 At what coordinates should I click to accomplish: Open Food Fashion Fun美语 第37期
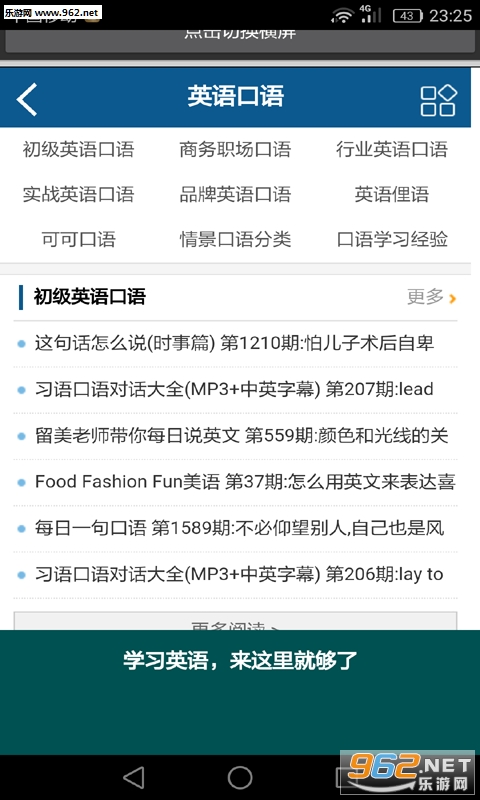[x=235, y=482]
